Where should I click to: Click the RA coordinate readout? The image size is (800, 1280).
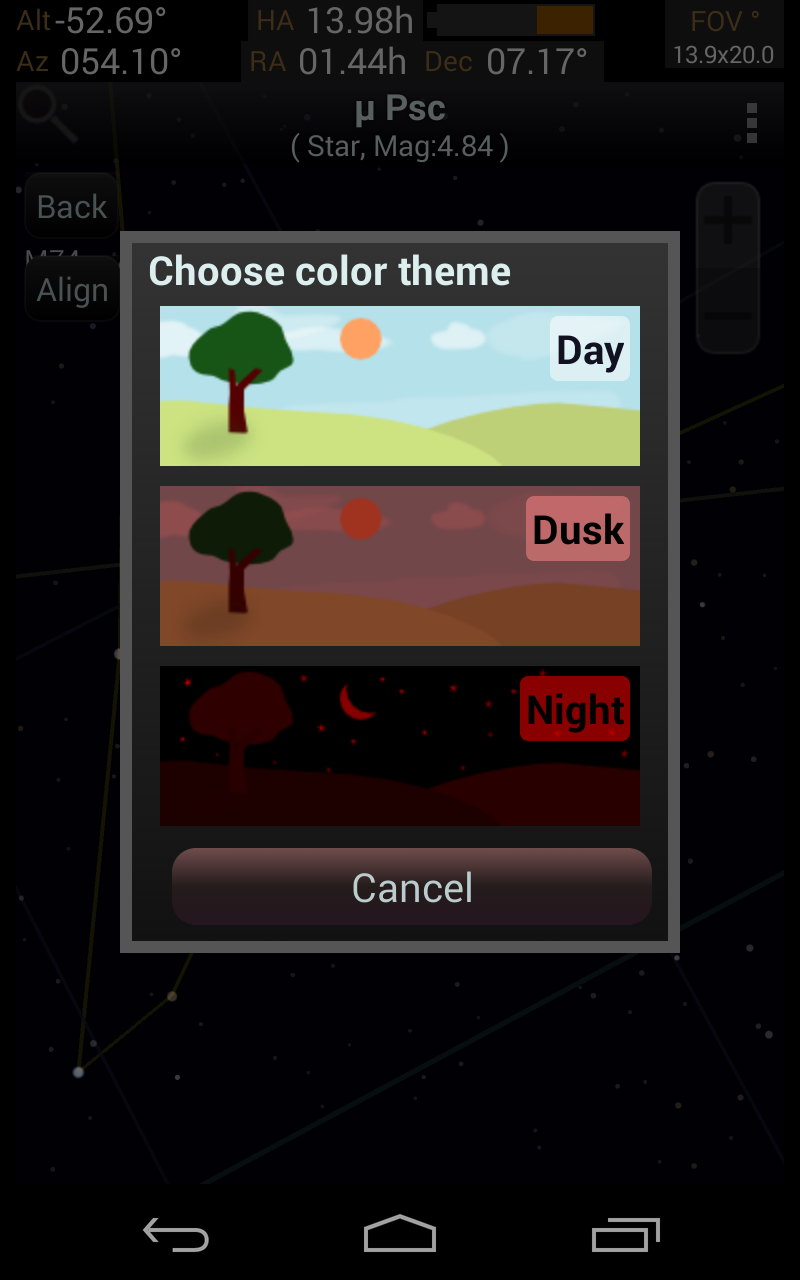pos(330,61)
